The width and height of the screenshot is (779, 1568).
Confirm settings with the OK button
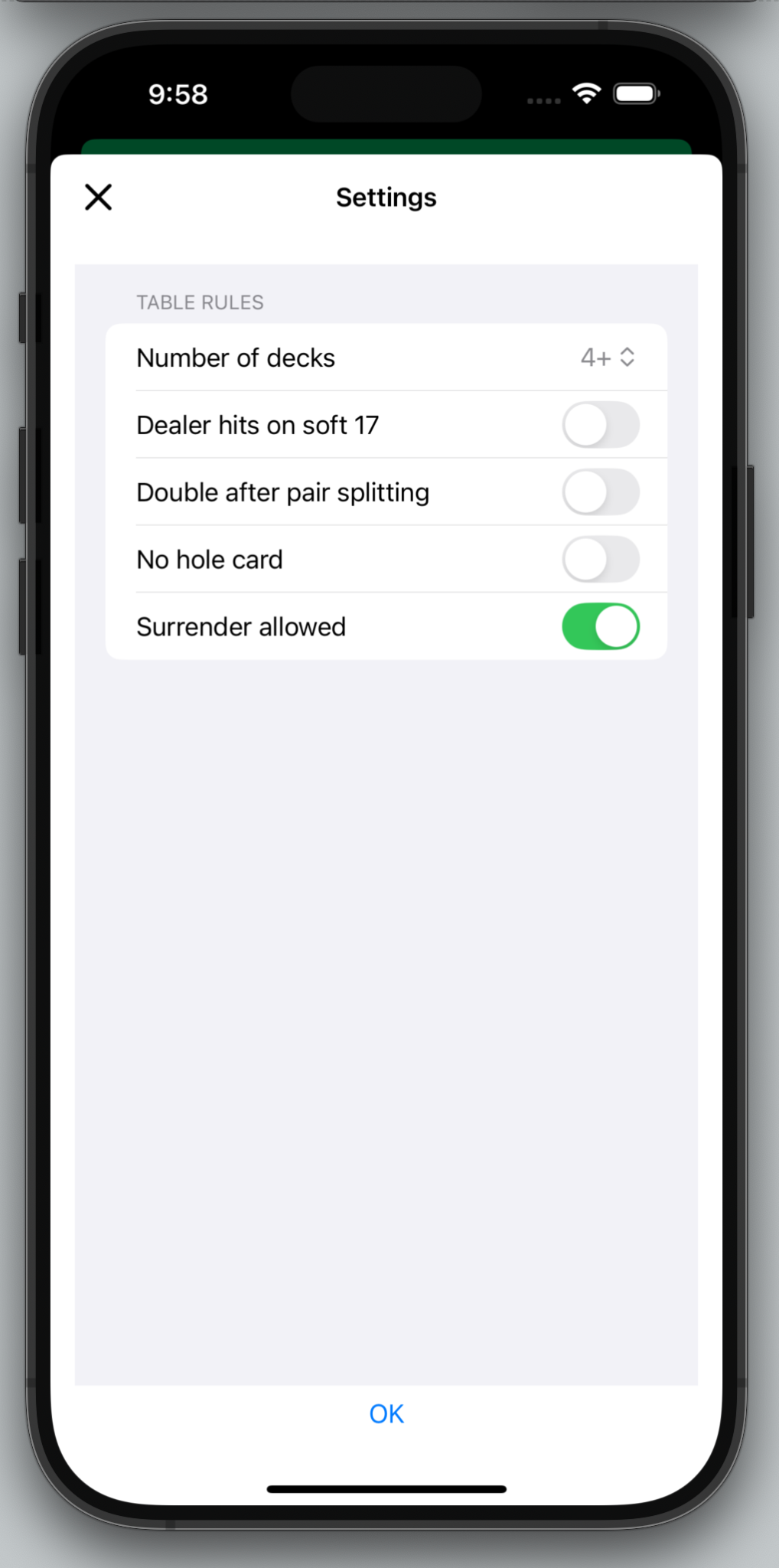coord(386,1413)
